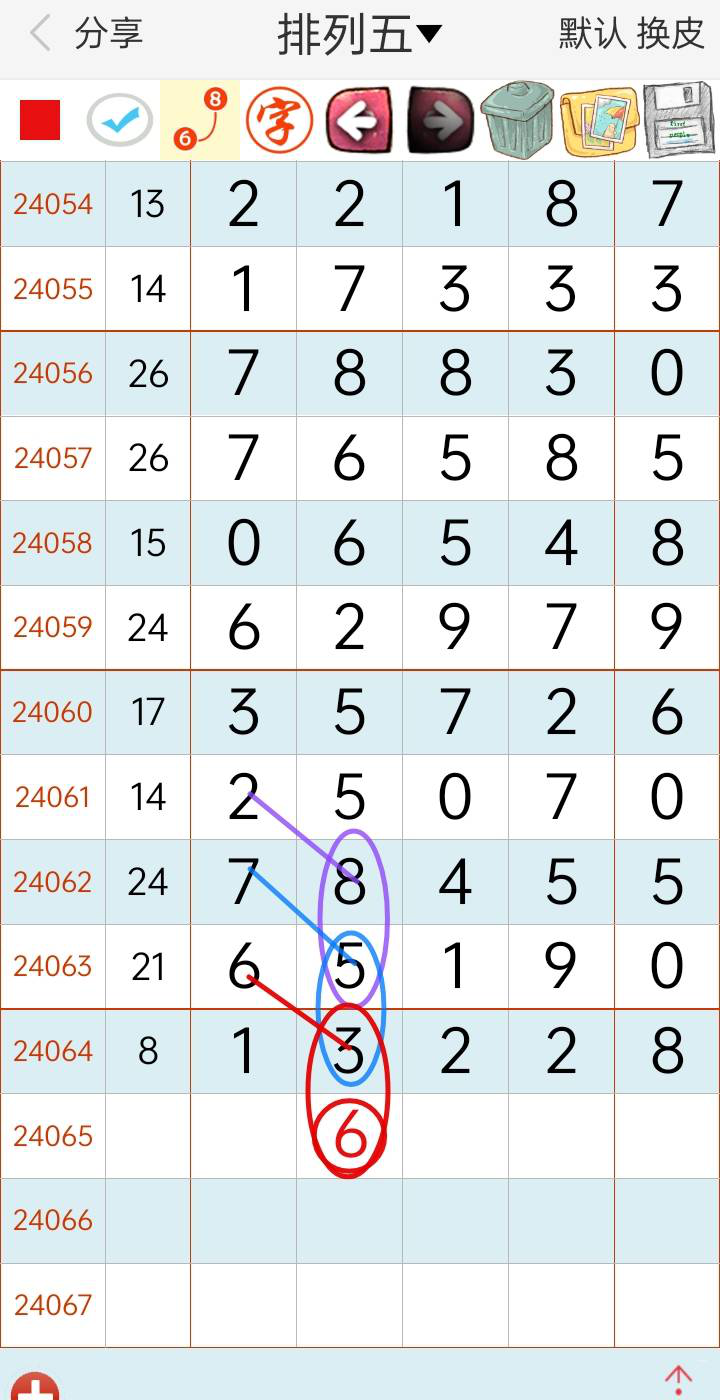This screenshot has width=720, height=1400.
Task: Tap the blue checkmark tool
Action: coord(120,121)
